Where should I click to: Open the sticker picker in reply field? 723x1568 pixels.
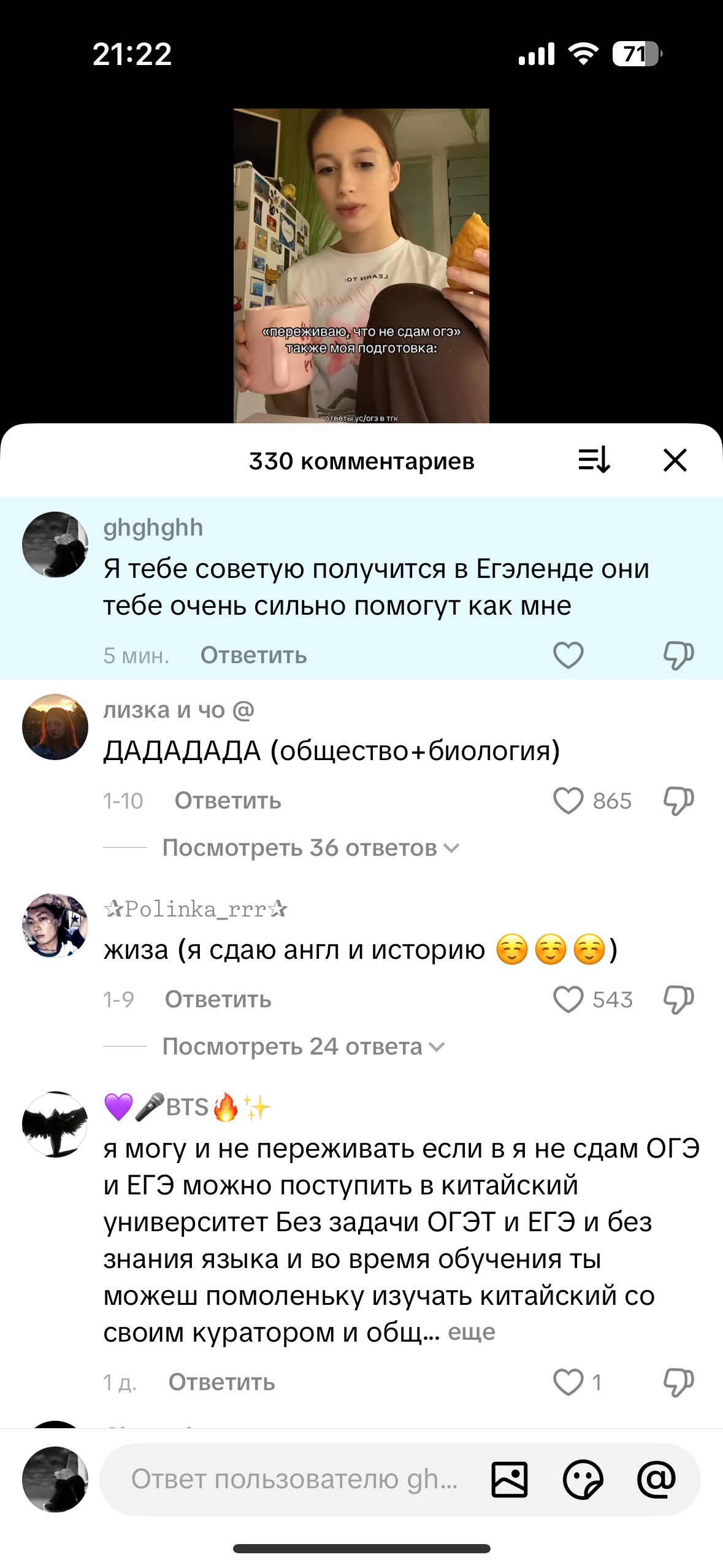tap(583, 1479)
